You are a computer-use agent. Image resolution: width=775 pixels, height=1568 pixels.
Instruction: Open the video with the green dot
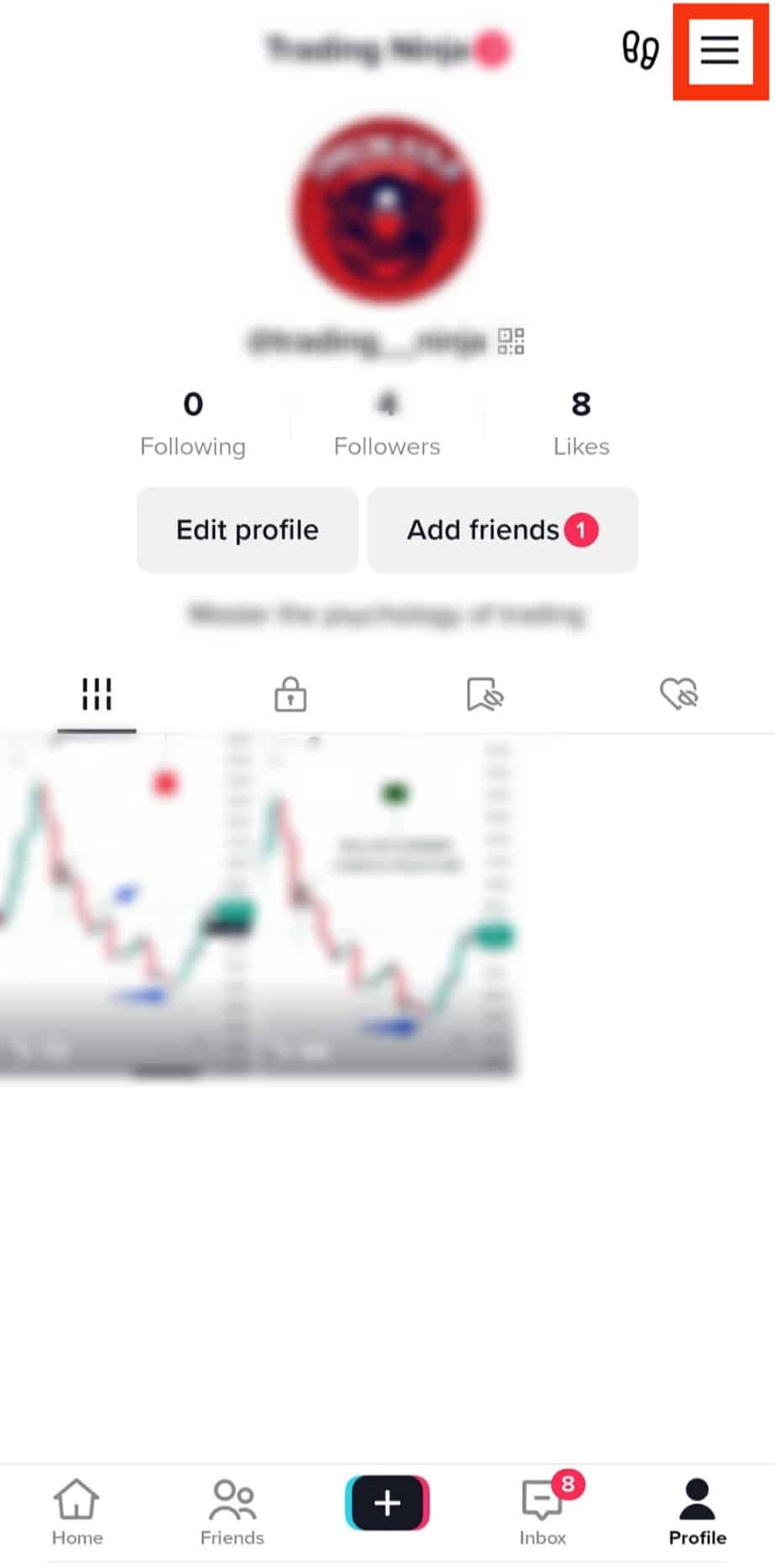[x=387, y=904]
